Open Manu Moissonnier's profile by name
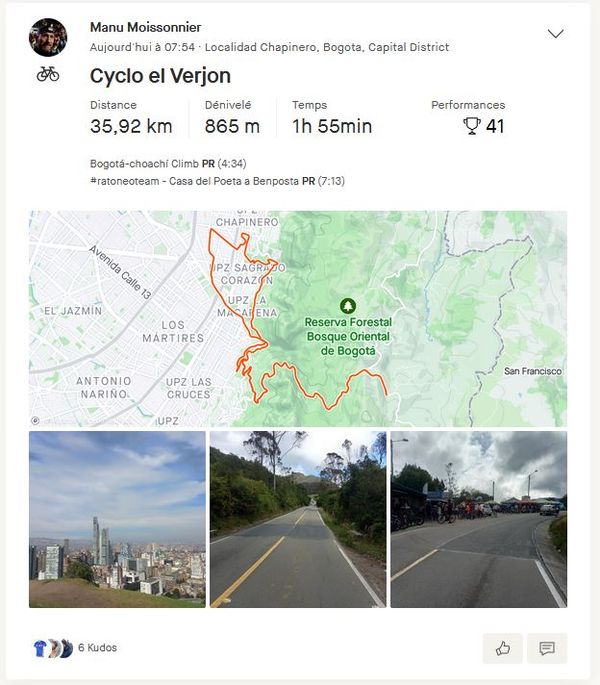 point(145,27)
